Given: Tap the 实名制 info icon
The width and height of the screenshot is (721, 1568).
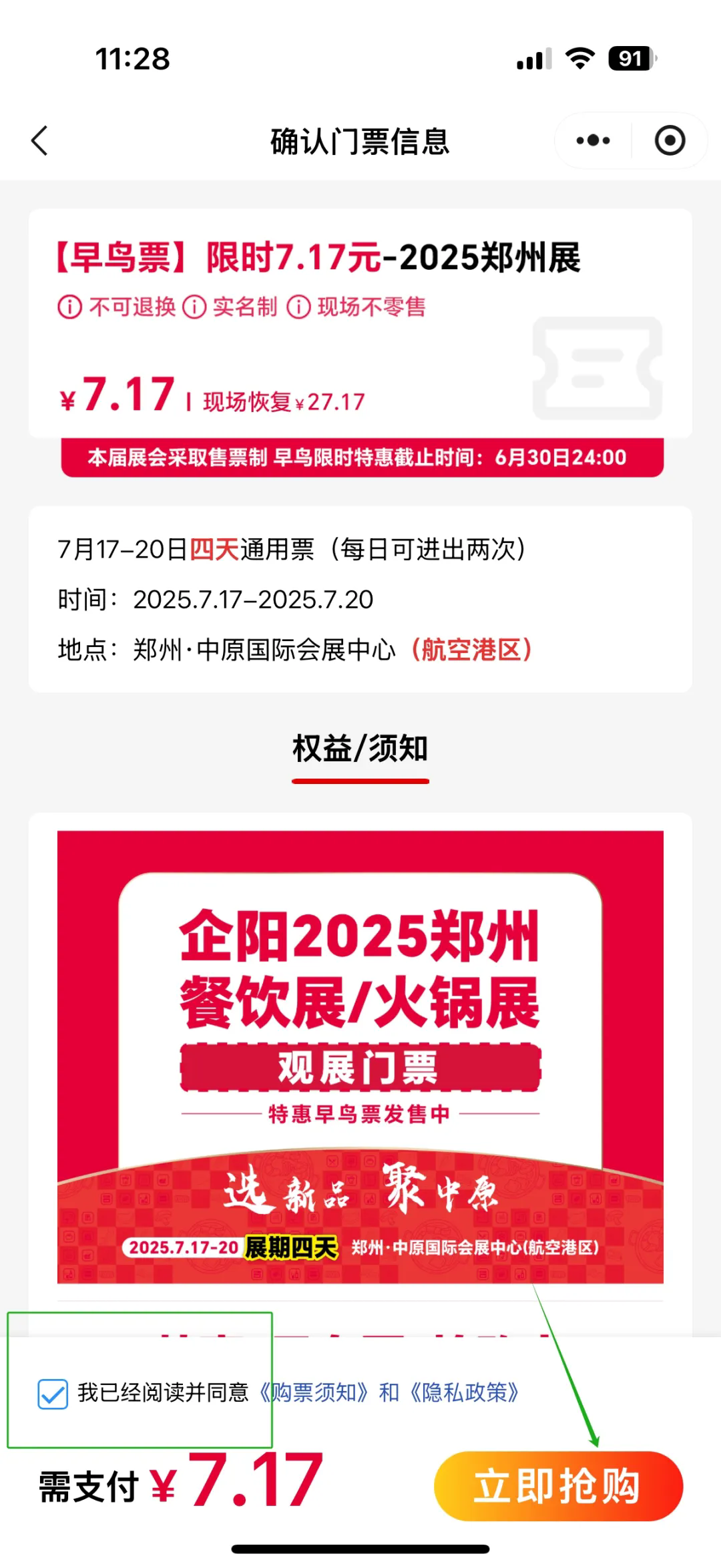Looking at the screenshot, I should (194, 307).
